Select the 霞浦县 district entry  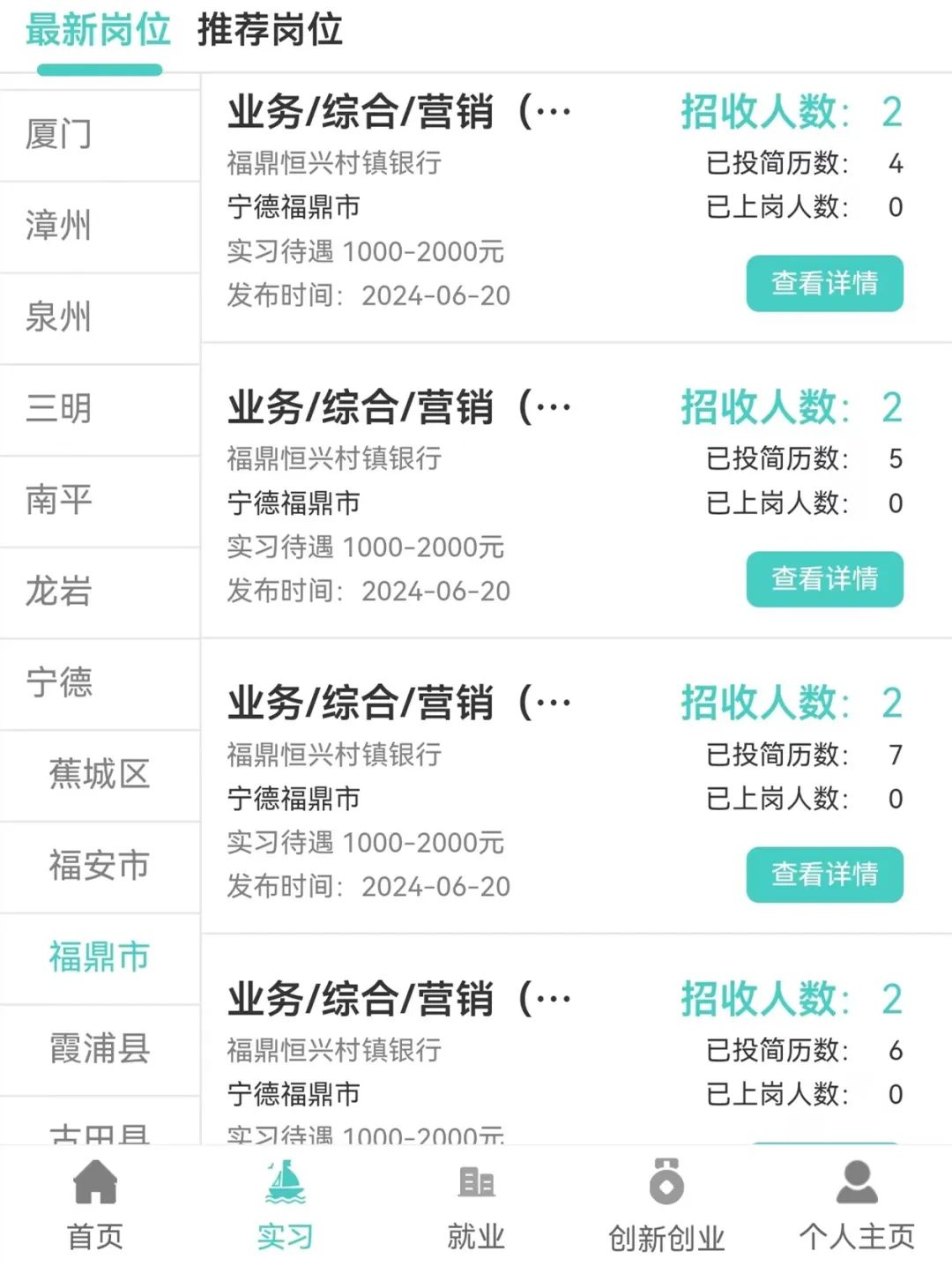99,1049
